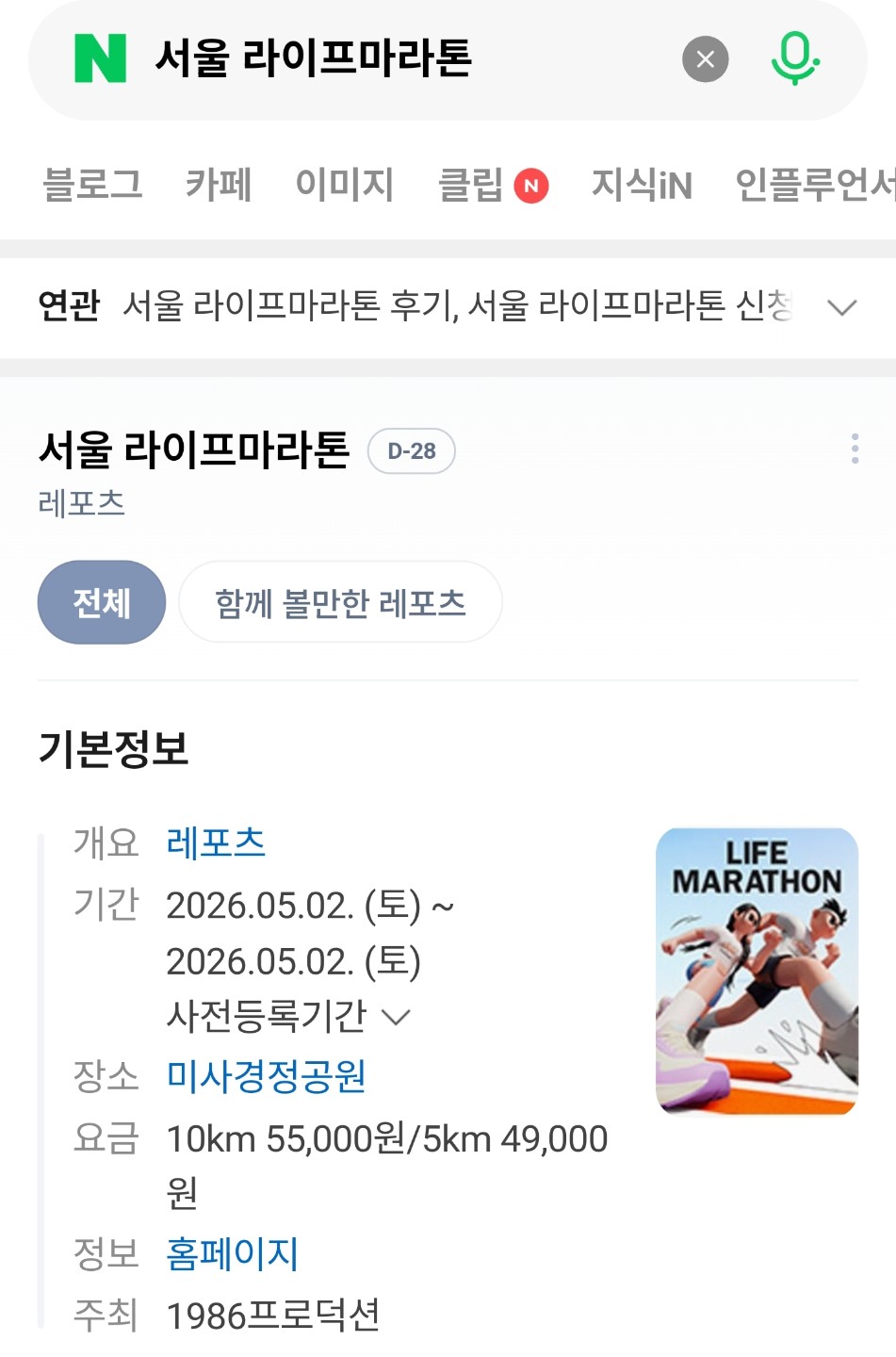The height and width of the screenshot is (1357, 896).
Task: Select the 함께 볼만한 레포츠 chip
Action: coord(340,602)
